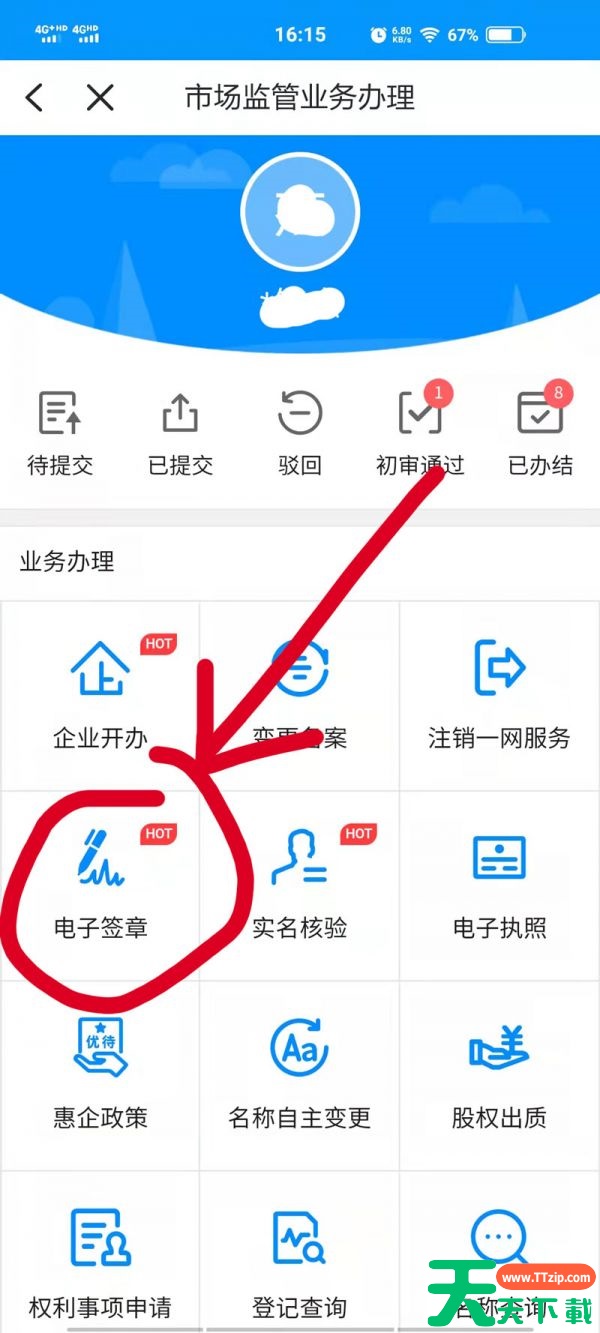Open the profile avatar

[299, 212]
